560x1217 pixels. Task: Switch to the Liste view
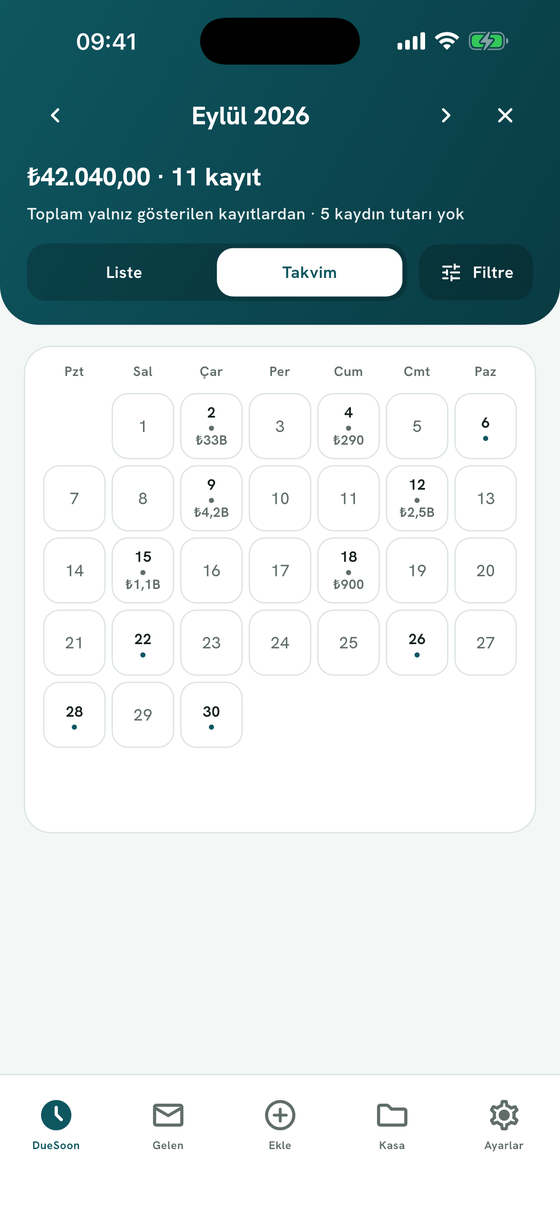coord(124,273)
